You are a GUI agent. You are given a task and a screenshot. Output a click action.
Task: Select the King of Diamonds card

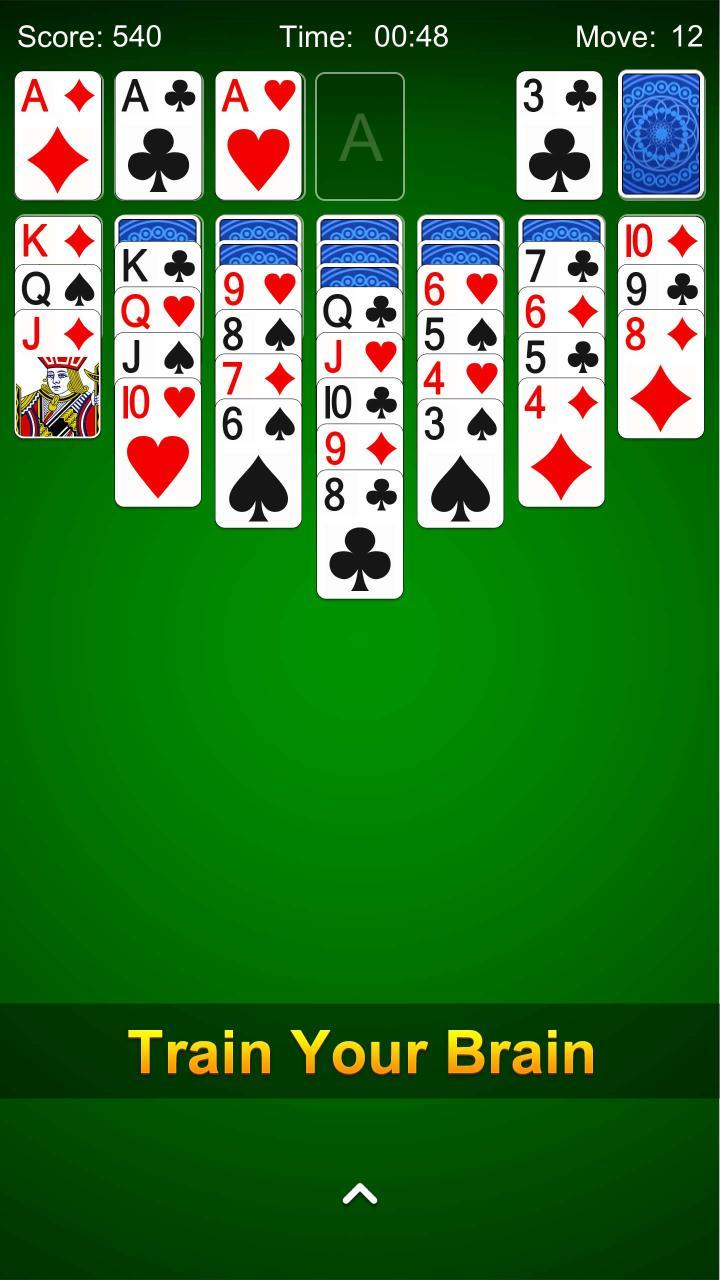[x=57, y=239]
